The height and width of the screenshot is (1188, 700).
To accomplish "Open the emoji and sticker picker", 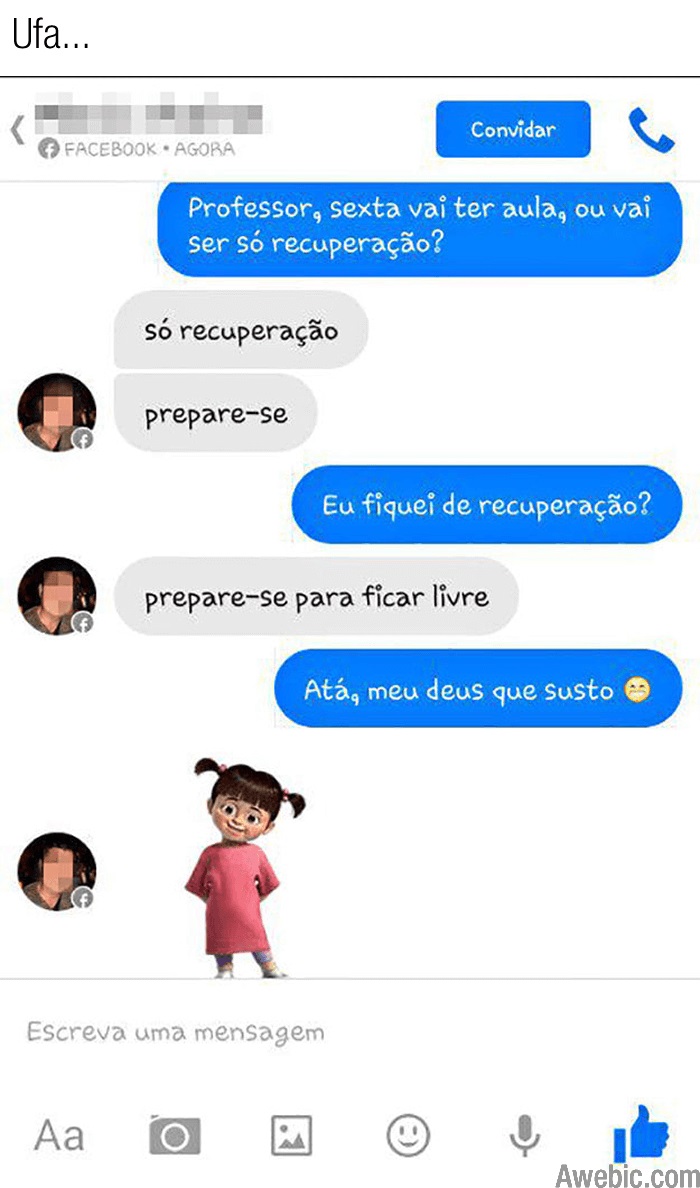I will tap(408, 1136).
